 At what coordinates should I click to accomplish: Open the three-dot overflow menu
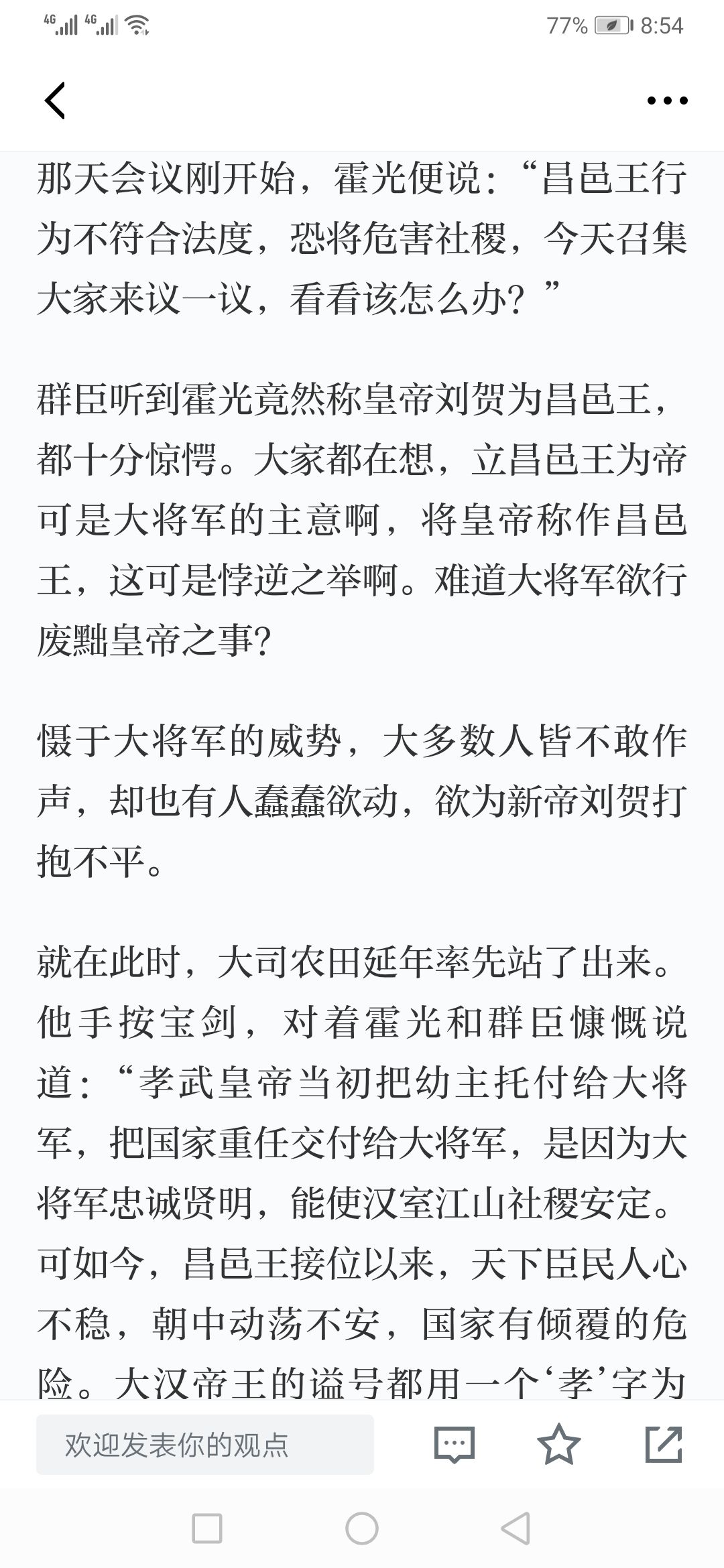coord(667,101)
